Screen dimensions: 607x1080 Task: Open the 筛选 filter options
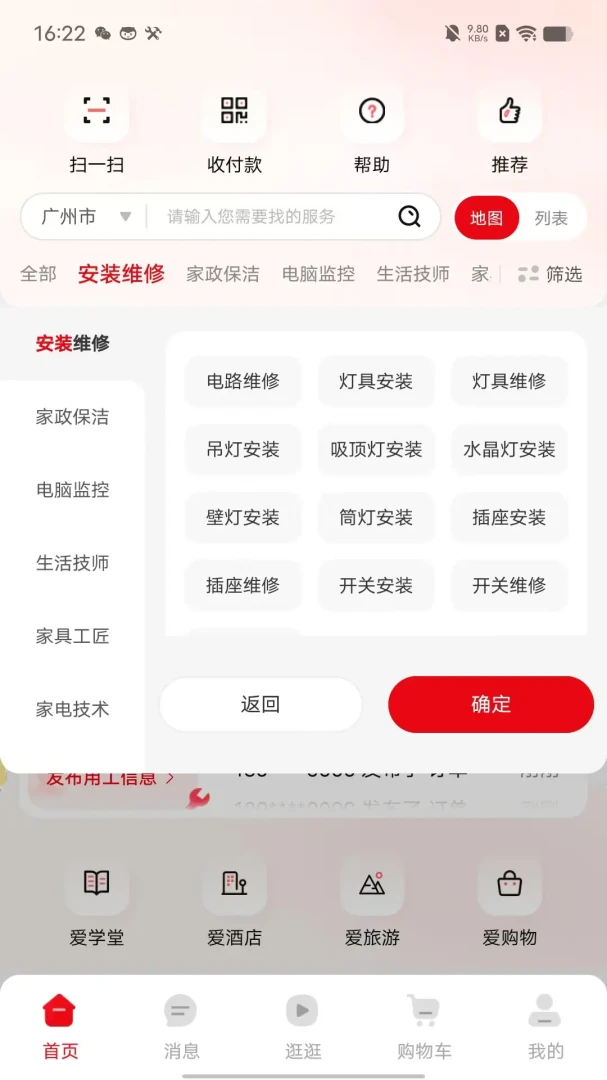point(550,274)
